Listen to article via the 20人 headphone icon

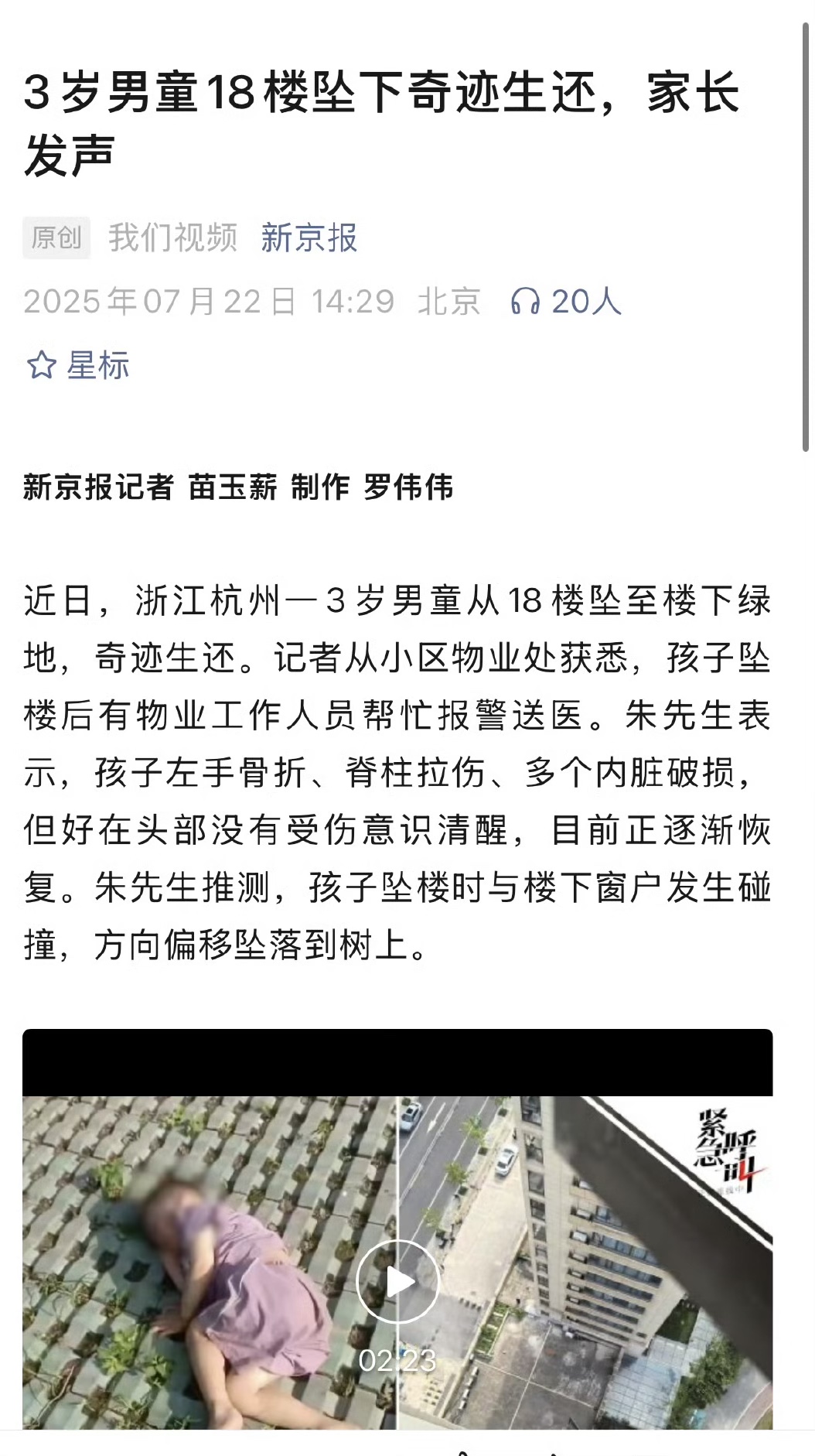click(525, 302)
